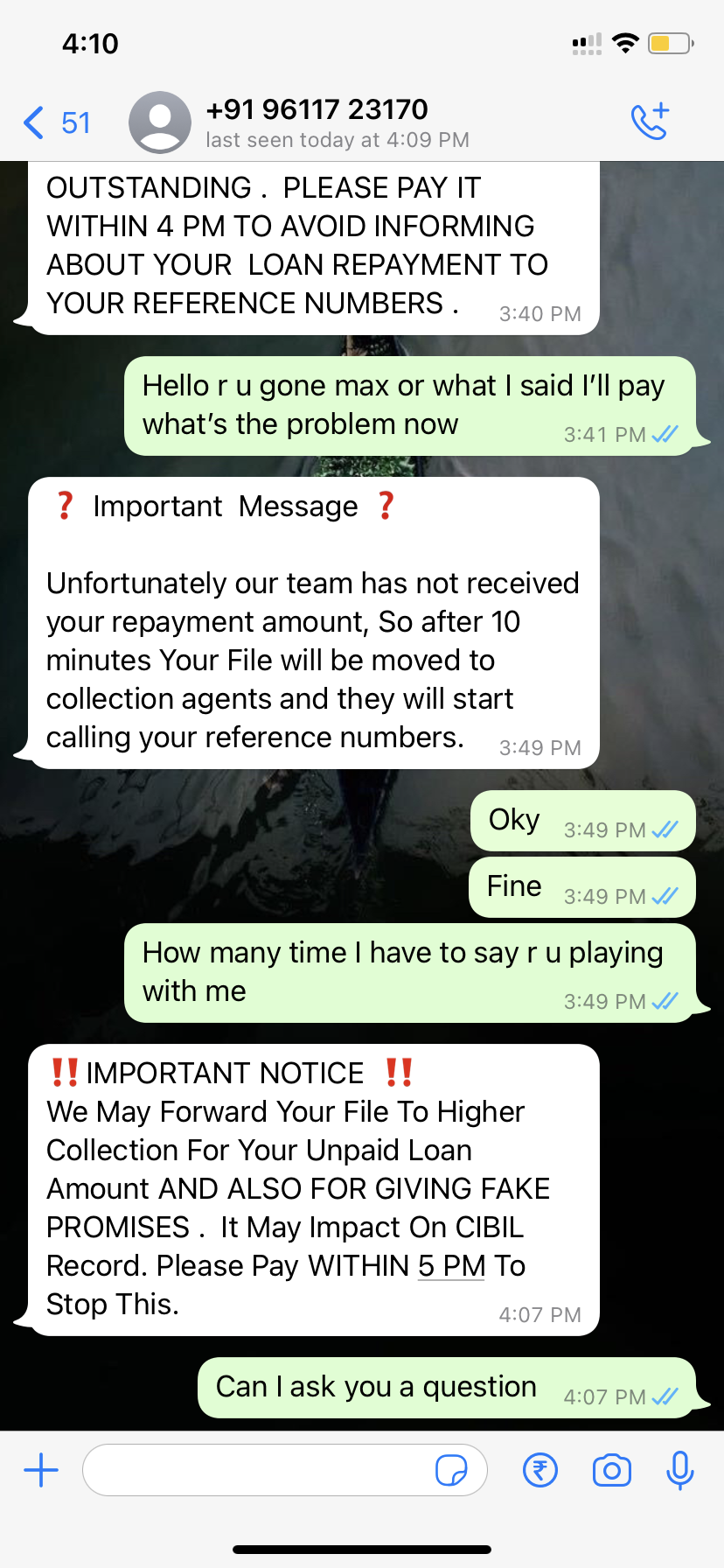724x1568 pixels.
Task: Tap the microphone to record a voice message
Action: coord(679,1470)
